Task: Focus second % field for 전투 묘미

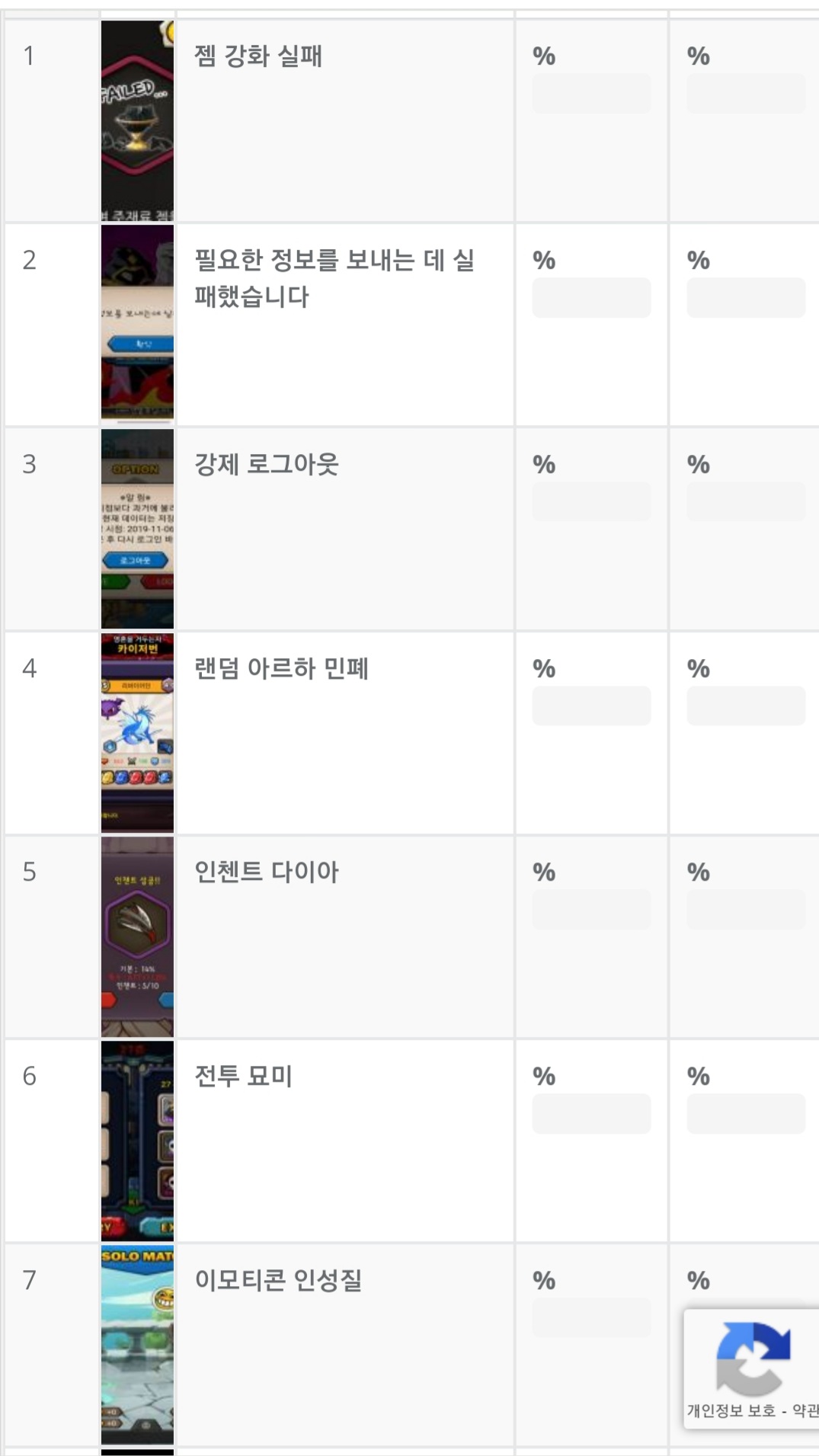Action: tap(746, 1113)
